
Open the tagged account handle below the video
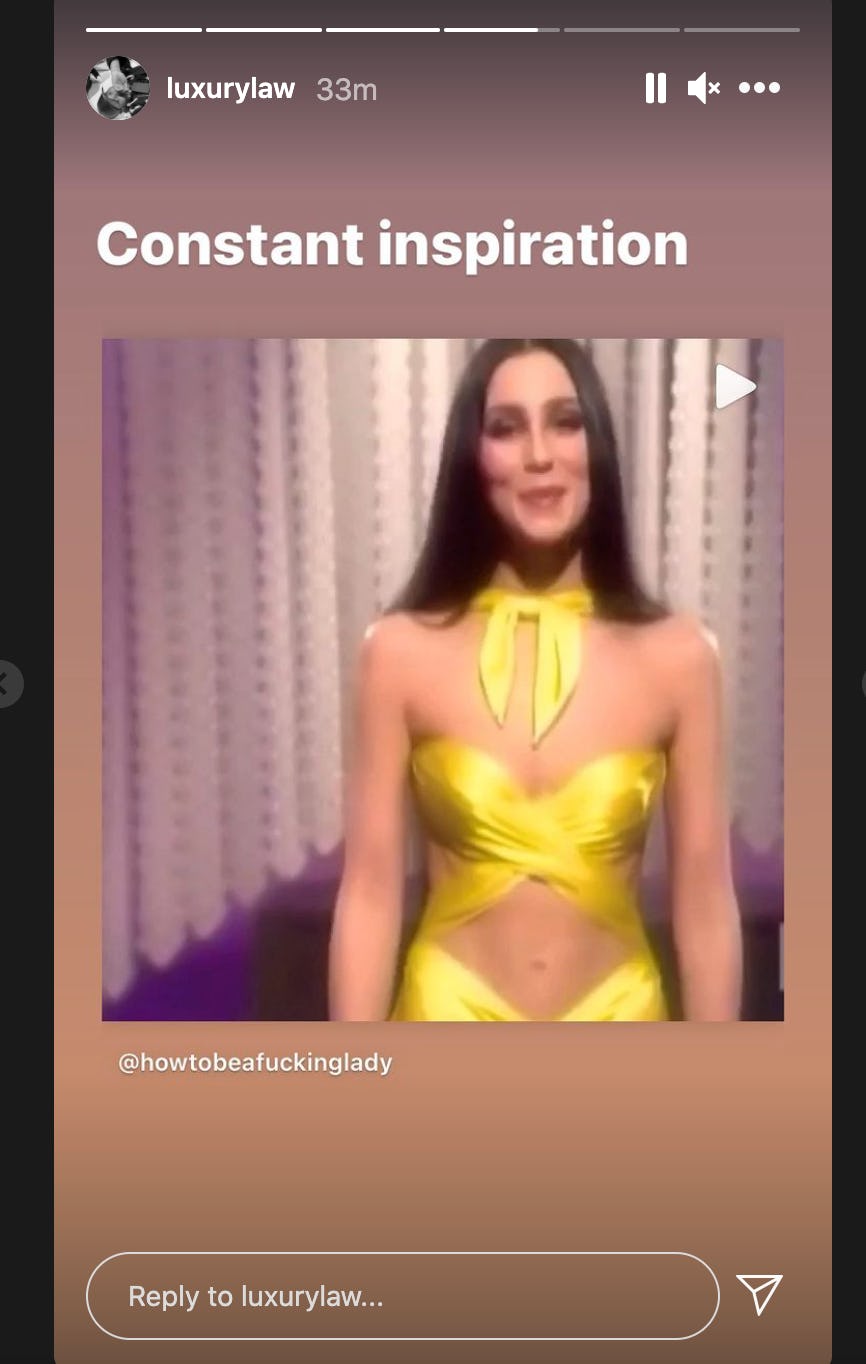point(255,1062)
